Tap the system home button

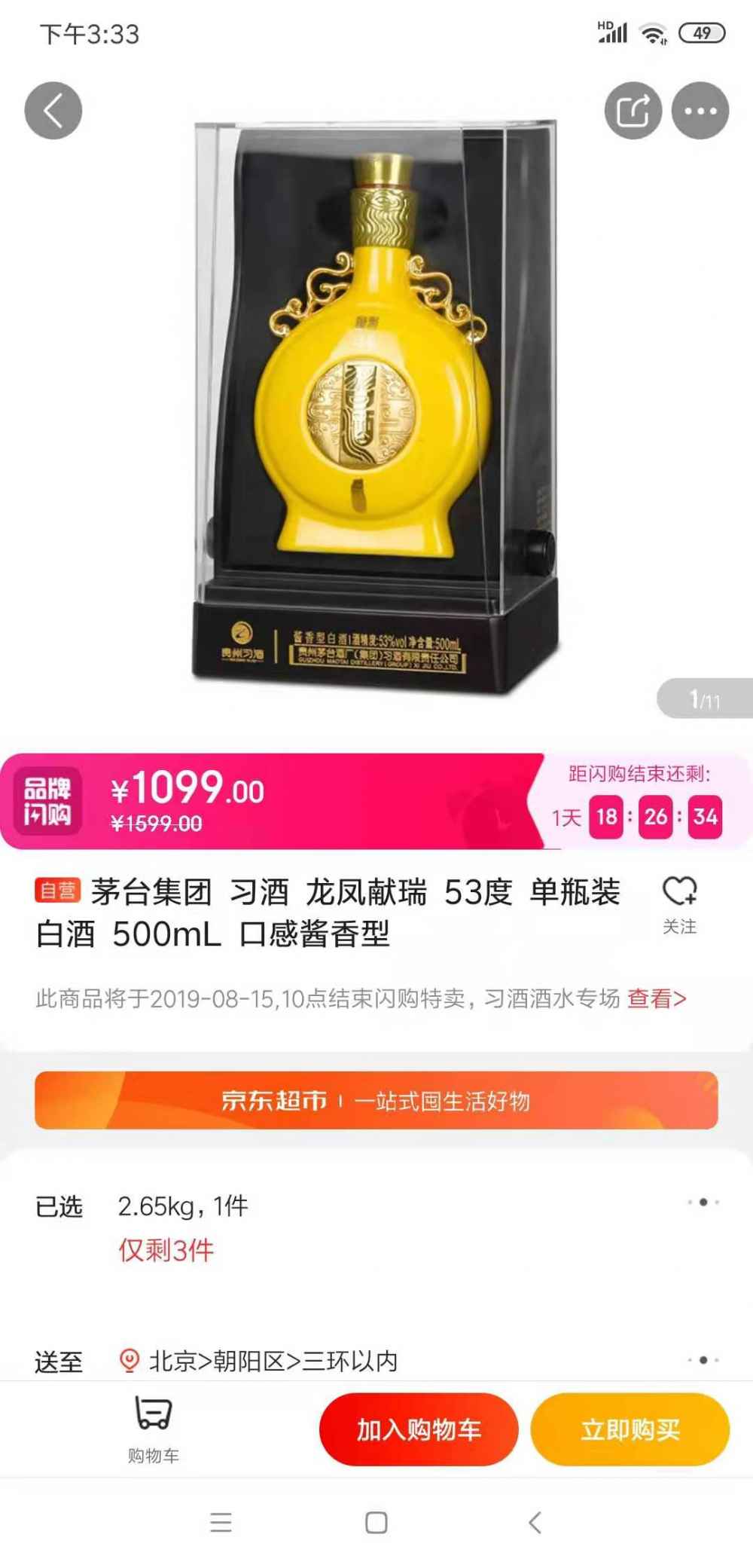[x=376, y=1523]
